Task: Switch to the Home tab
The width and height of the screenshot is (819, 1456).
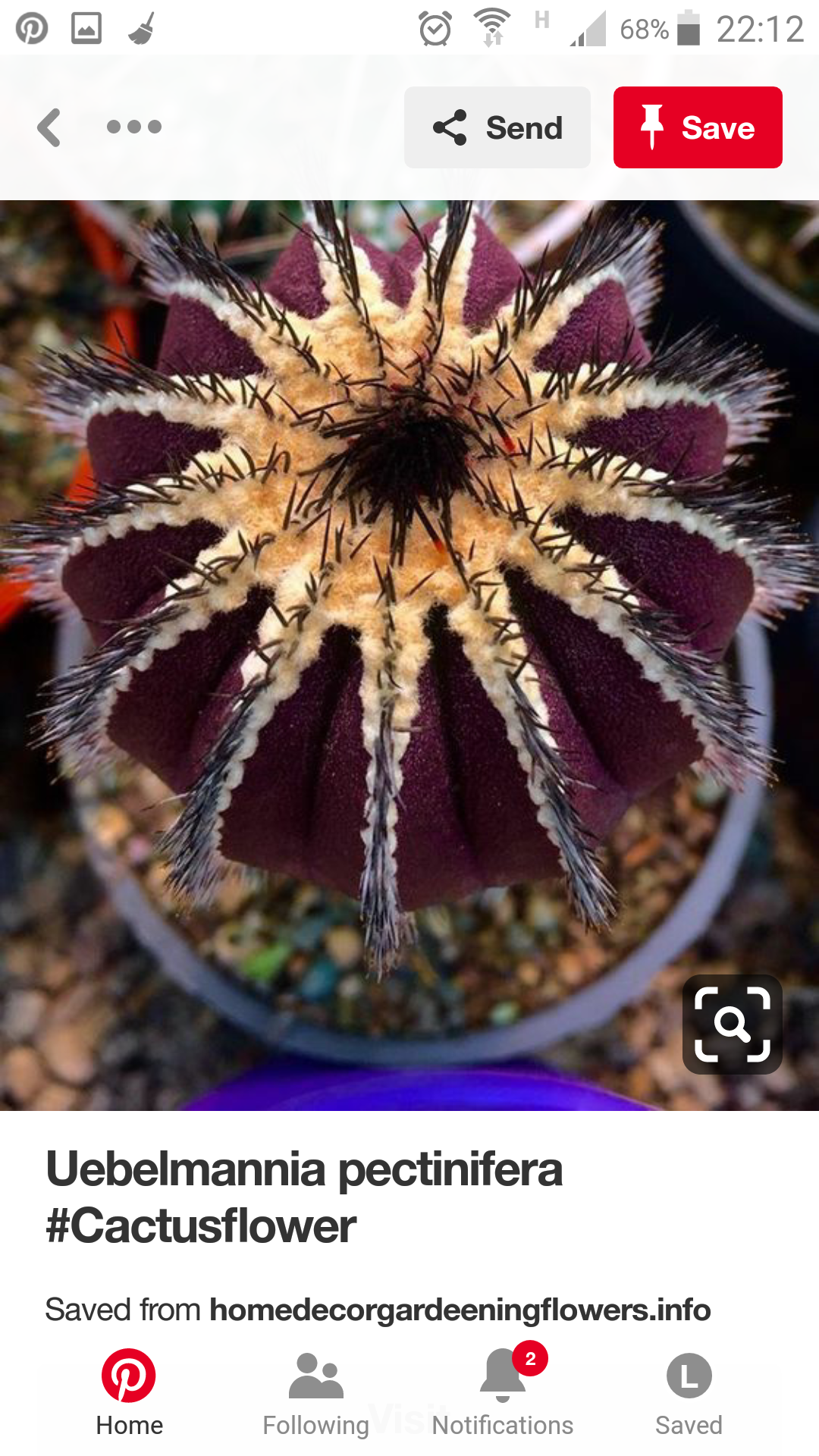Action: pos(129,1393)
